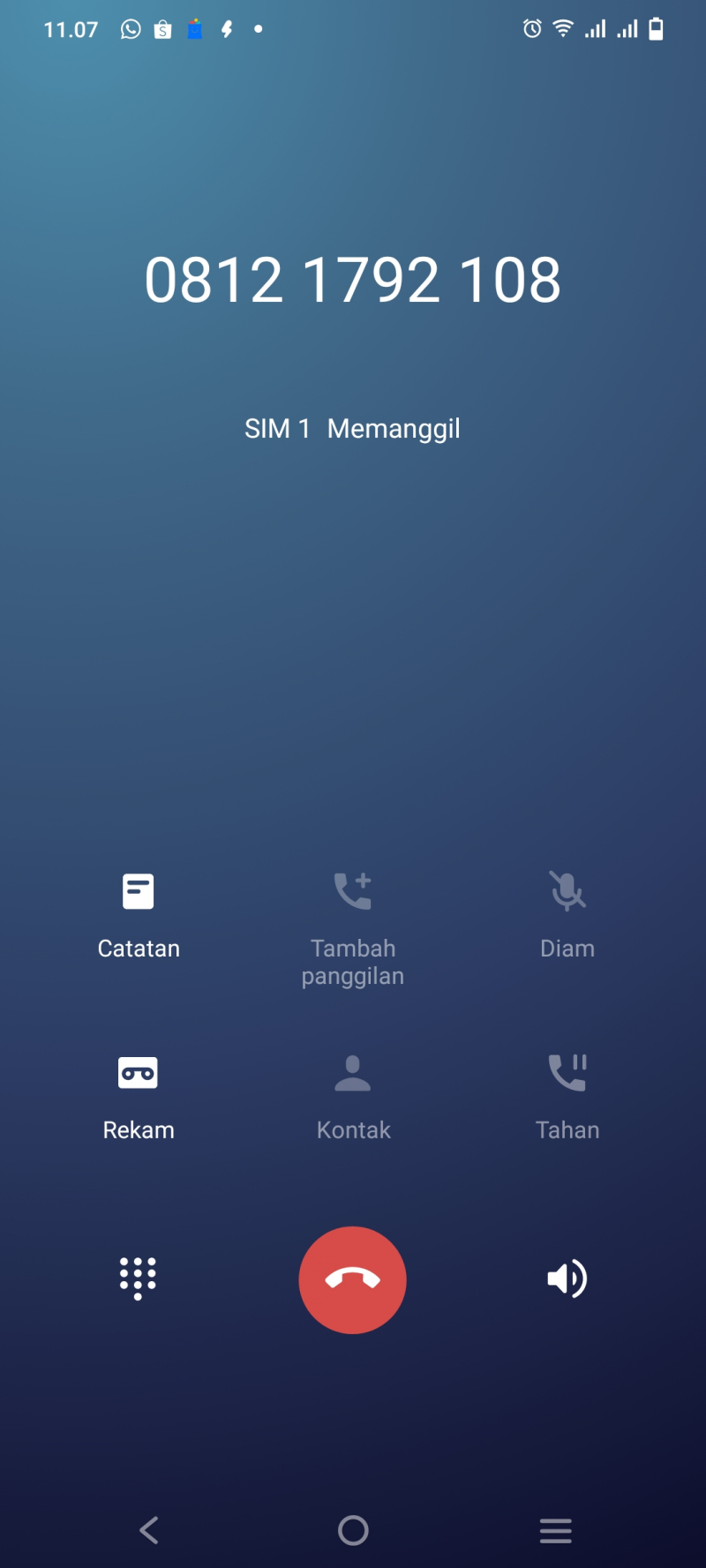Mute the microphone with Diam
The image size is (706, 1568).
point(567,913)
